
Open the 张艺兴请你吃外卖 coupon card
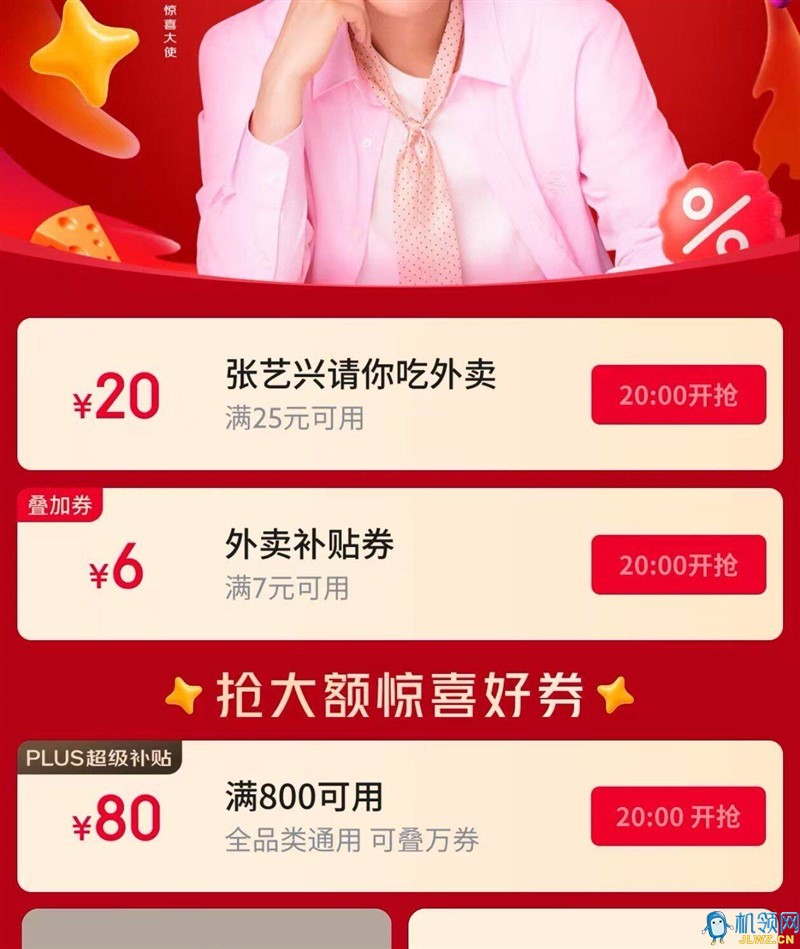tap(360, 394)
